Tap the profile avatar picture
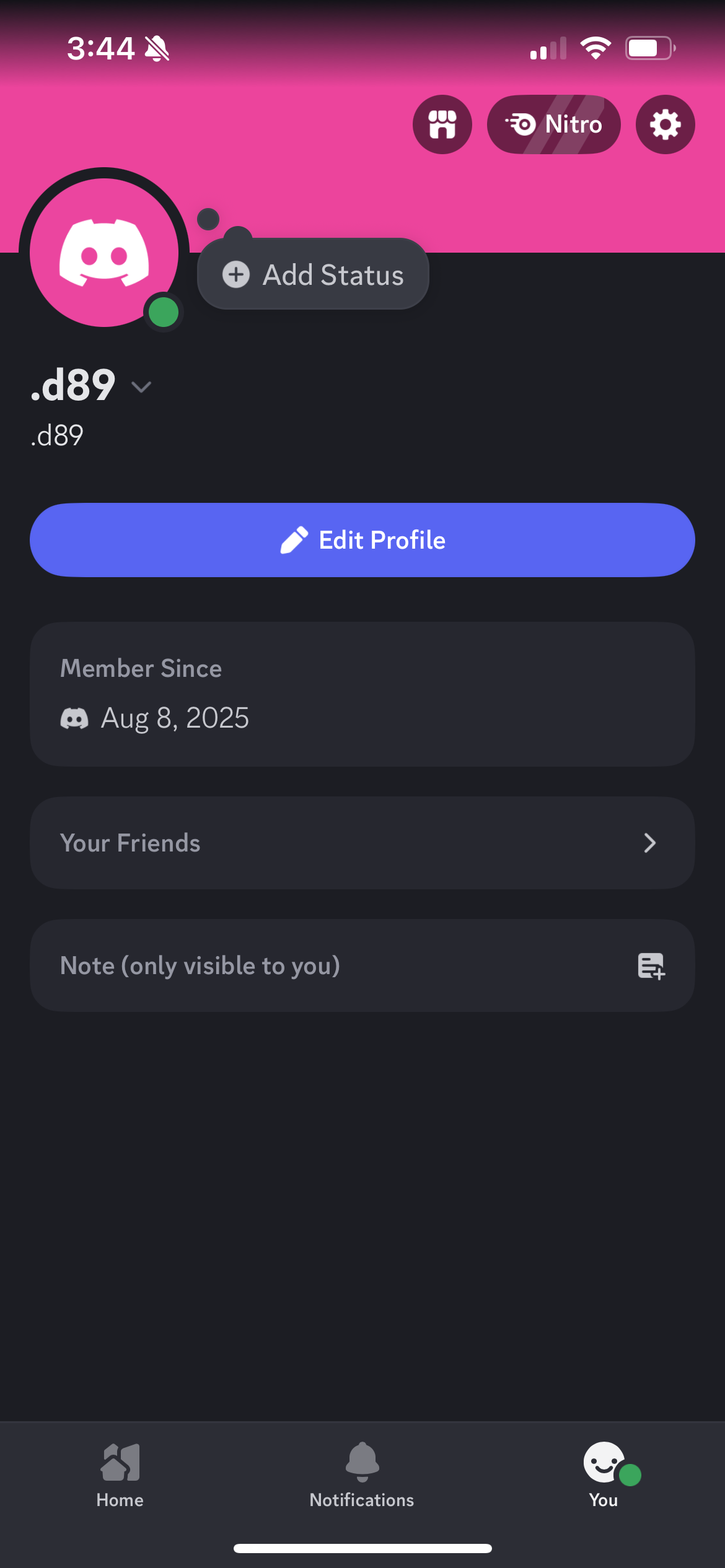This screenshot has height=1568, width=725. (x=104, y=253)
